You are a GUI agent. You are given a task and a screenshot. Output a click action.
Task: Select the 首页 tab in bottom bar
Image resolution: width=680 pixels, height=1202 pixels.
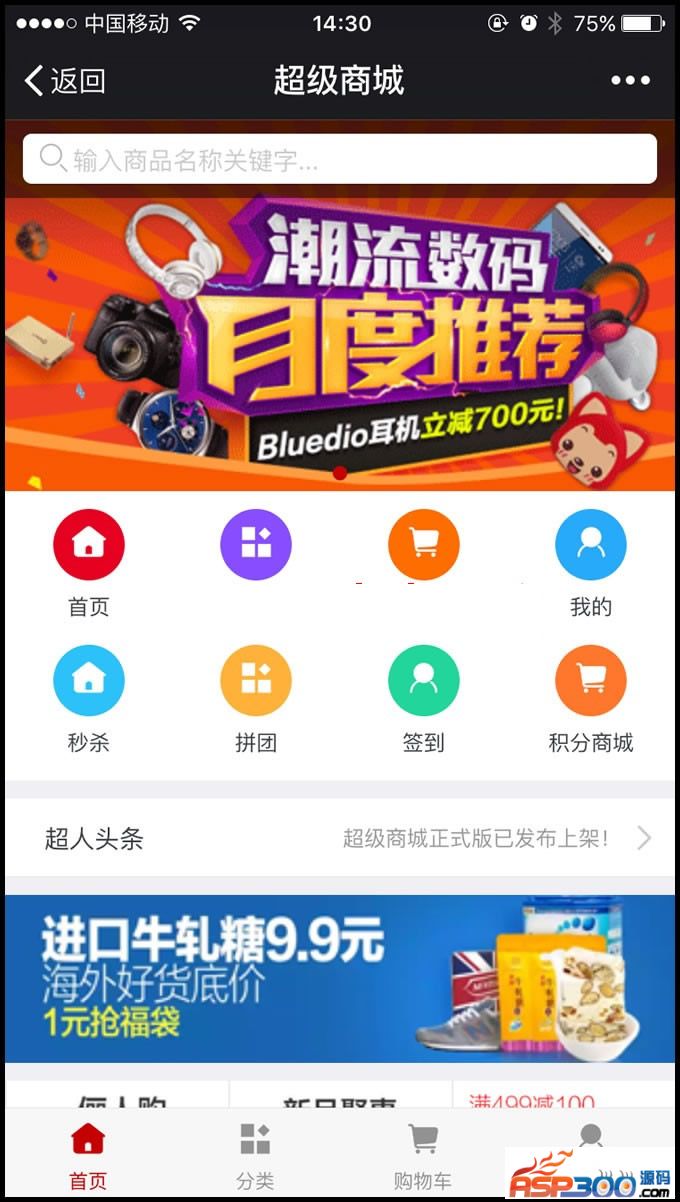[x=88, y=1155]
